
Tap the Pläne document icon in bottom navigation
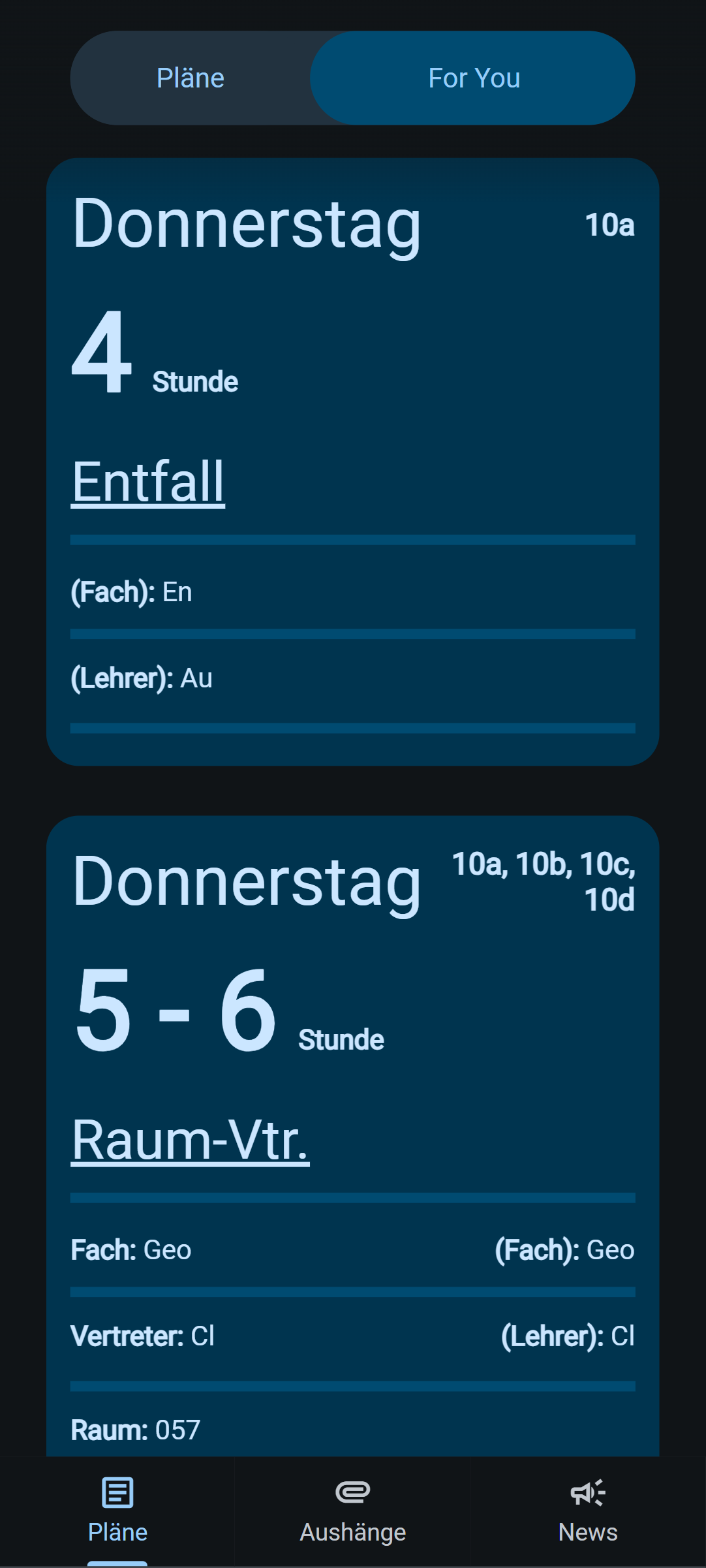click(x=117, y=1491)
